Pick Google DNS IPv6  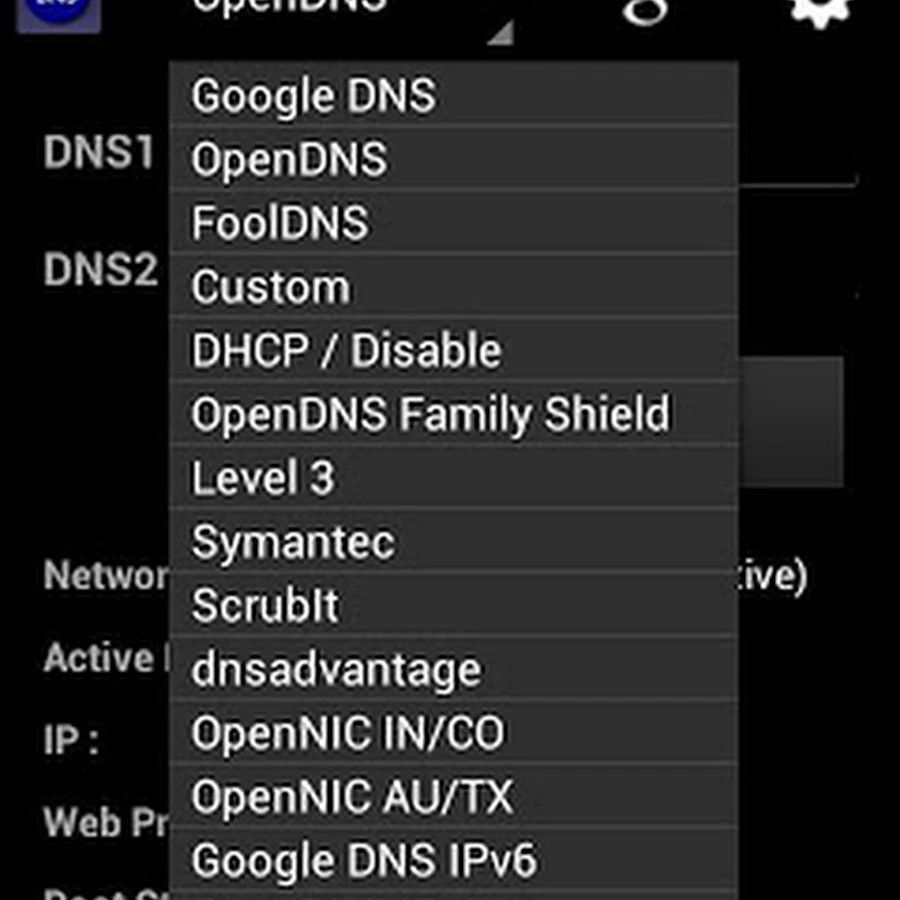[453, 861]
